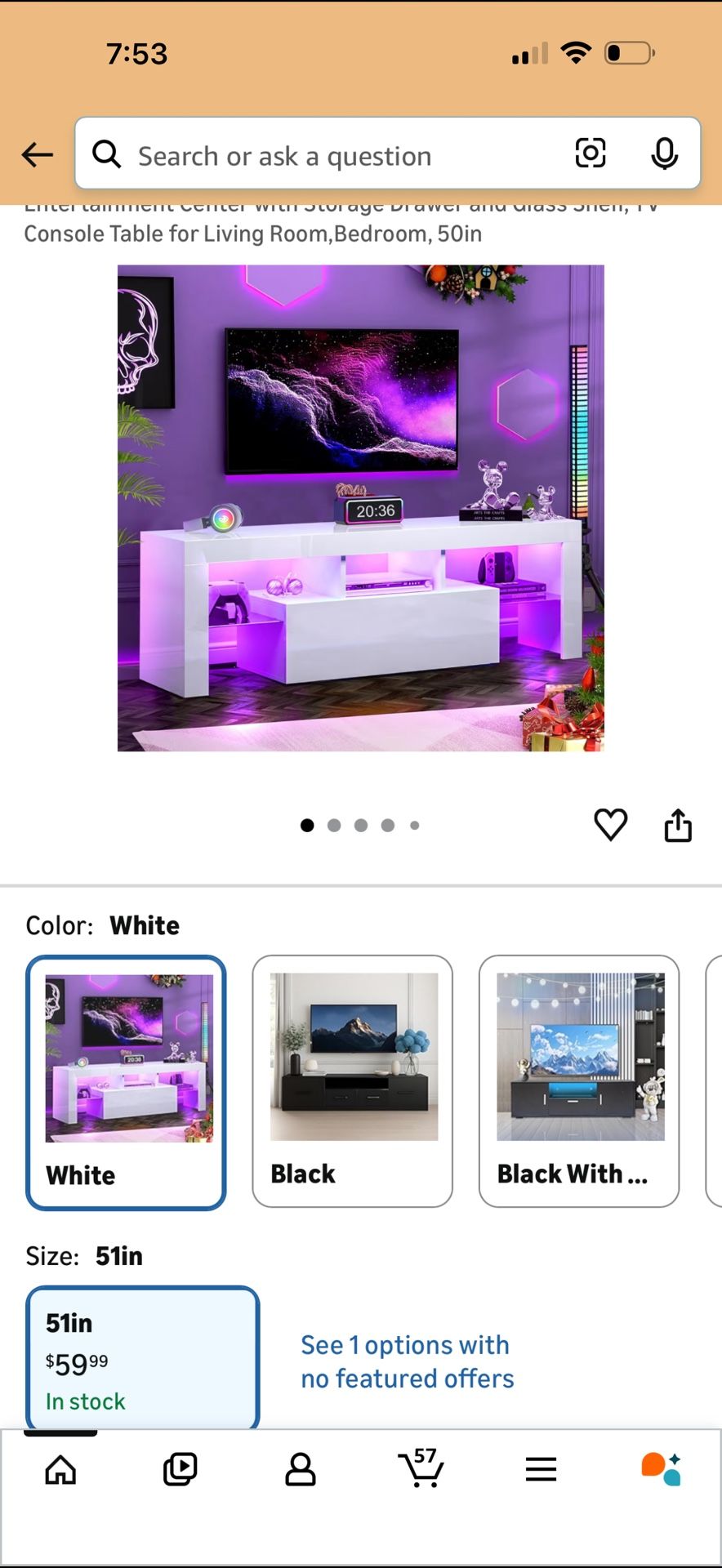Select the Black With LED color option

(x=578, y=1082)
